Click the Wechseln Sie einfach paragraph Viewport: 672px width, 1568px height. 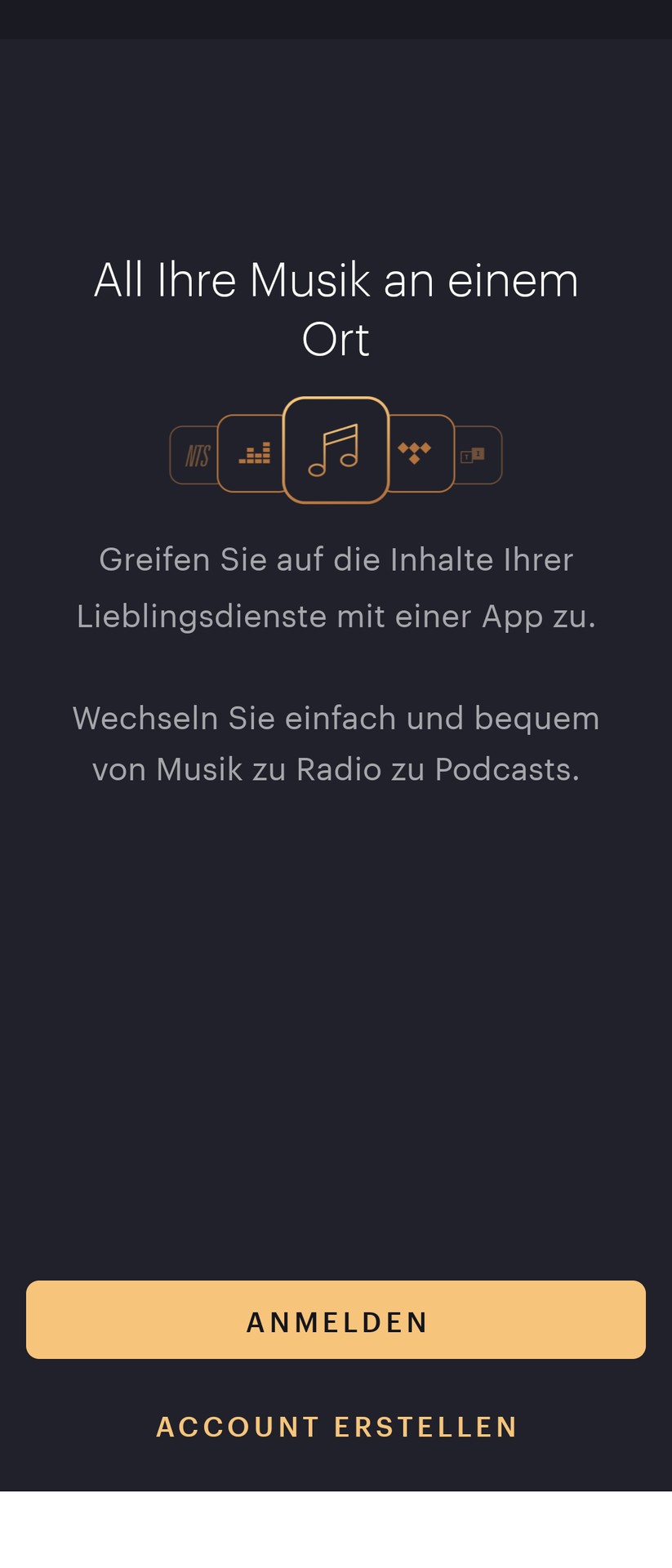(x=336, y=743)
